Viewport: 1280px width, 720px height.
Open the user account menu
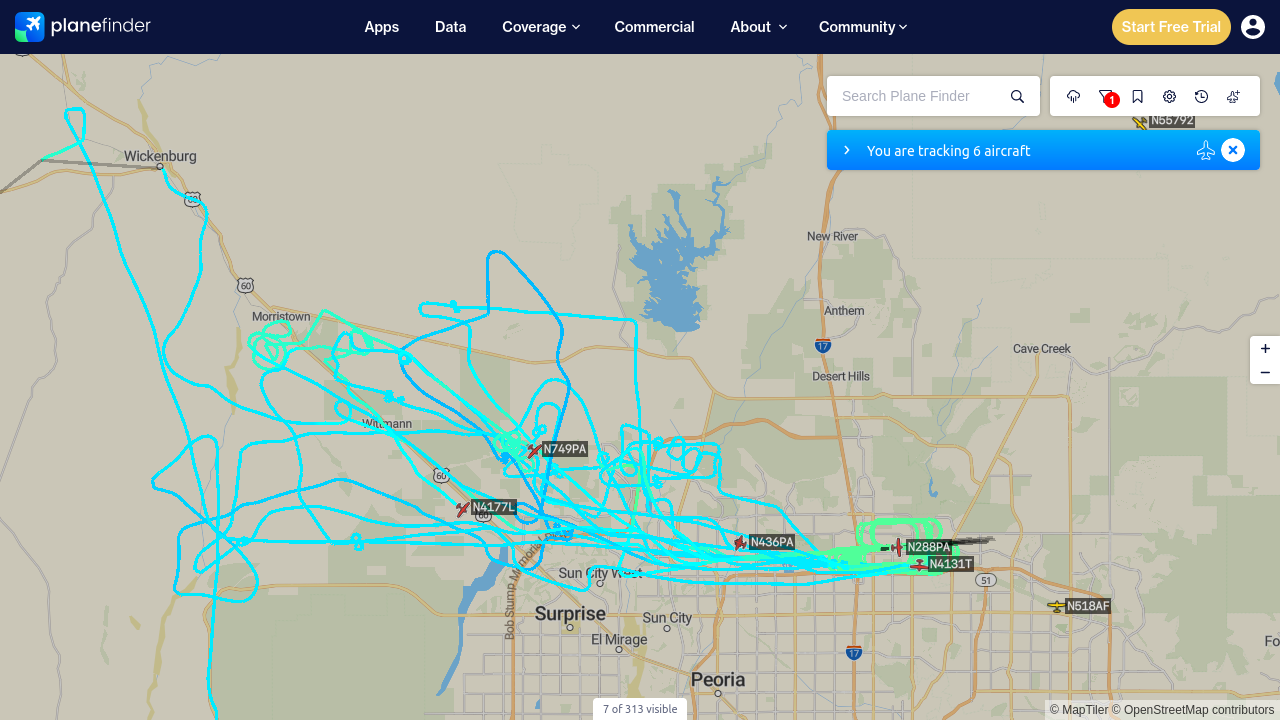1253,27
